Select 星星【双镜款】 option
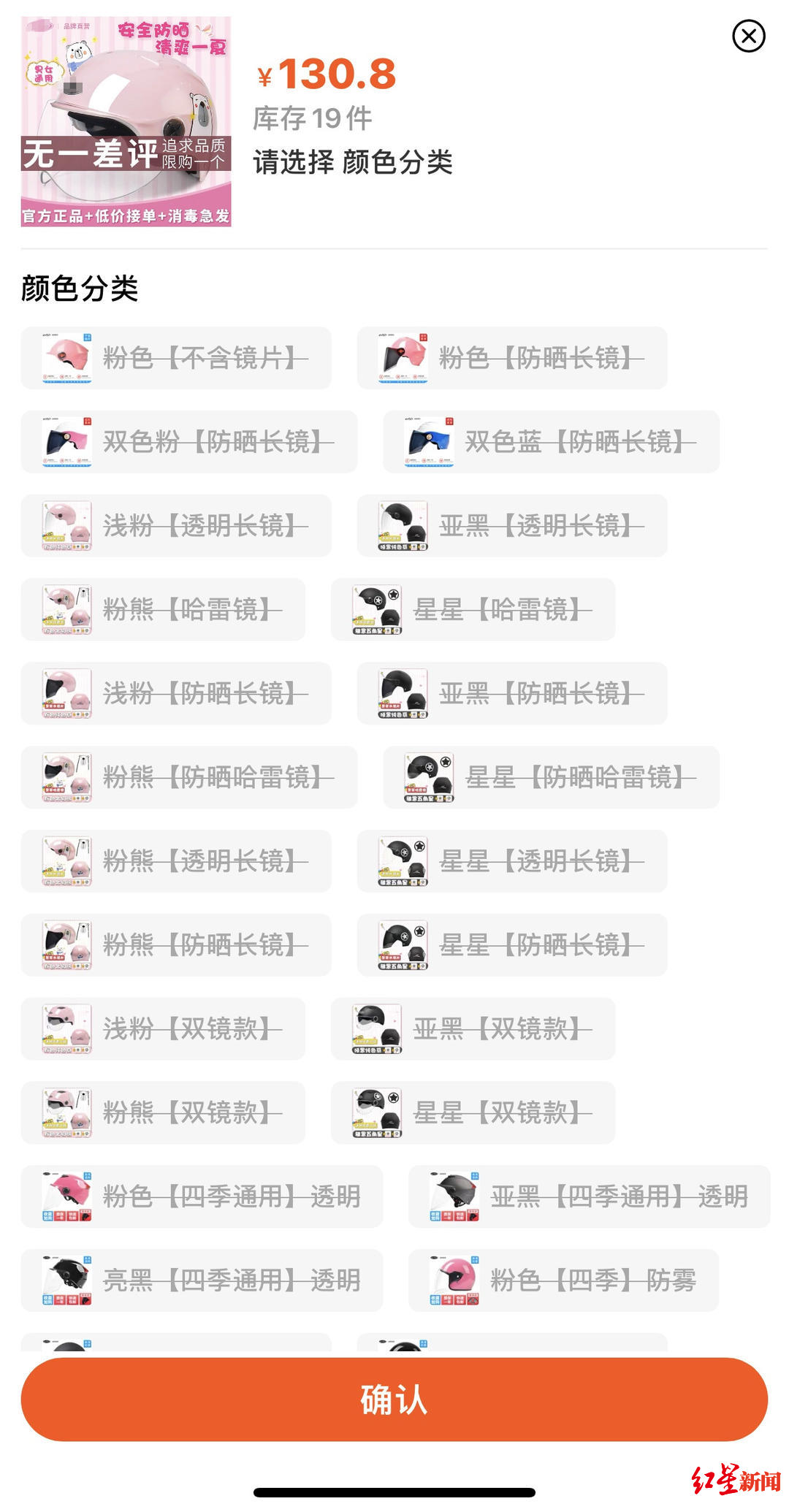Screen dimensions: 789x1512 pos(473,1112)
